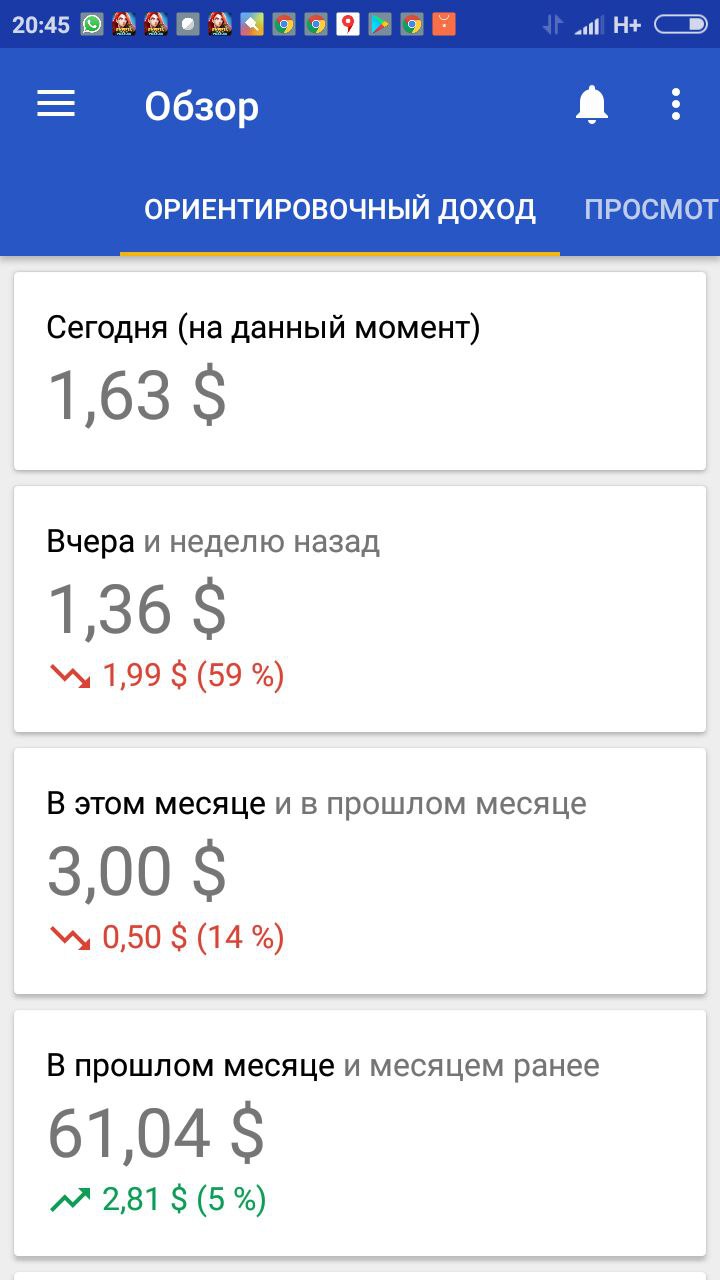
Task: Open the Вчера и неделю назад card
Action: [x=360, y=609]
